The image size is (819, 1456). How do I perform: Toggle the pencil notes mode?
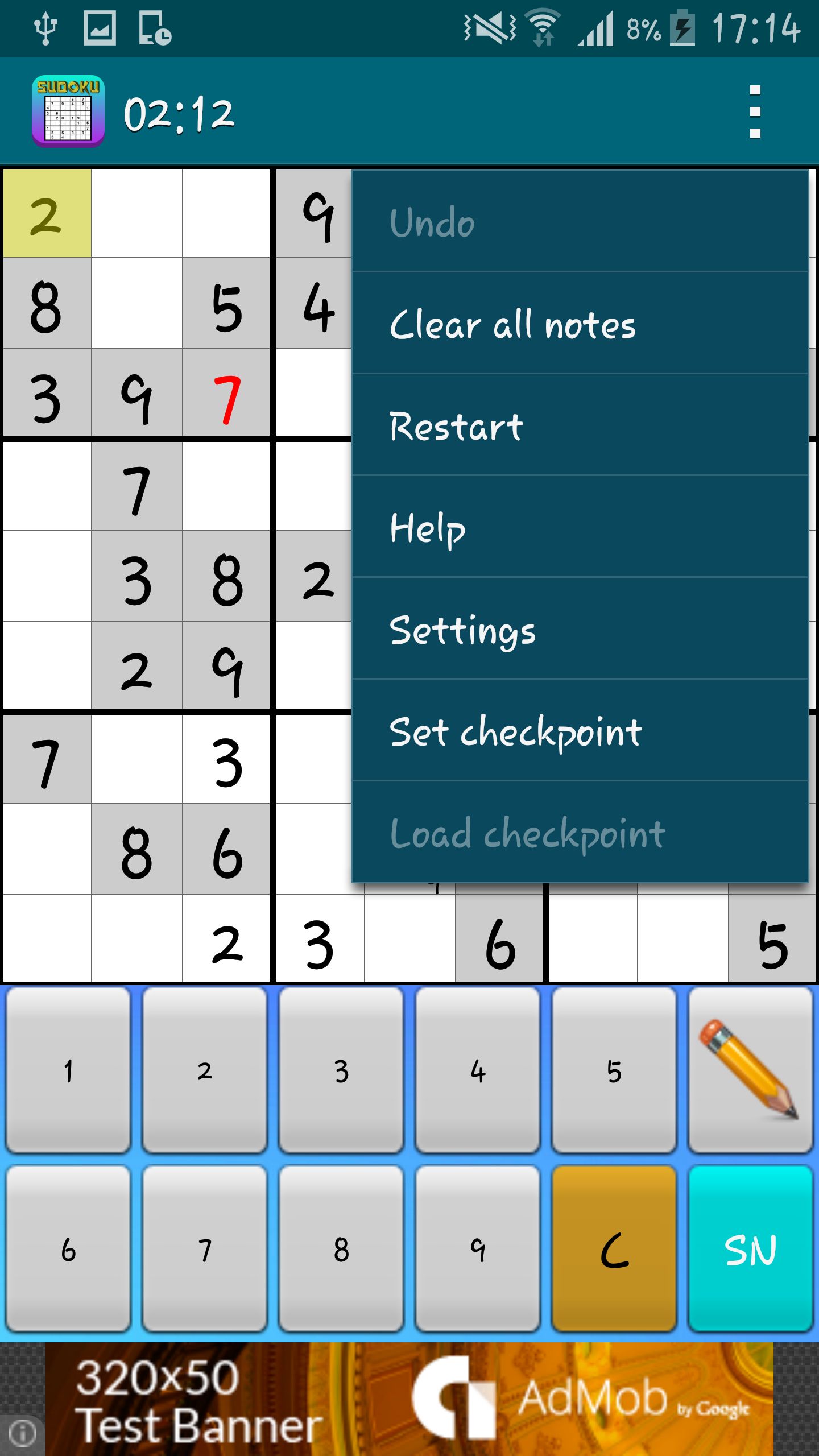(x=750, y=1070)
